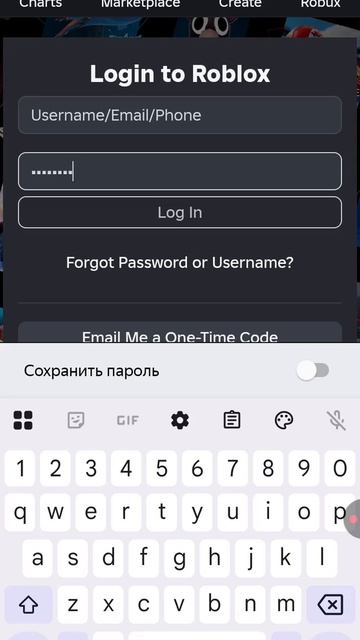360x640 pixels.
Task: Open the Charts tab
Action: [41, 4]
